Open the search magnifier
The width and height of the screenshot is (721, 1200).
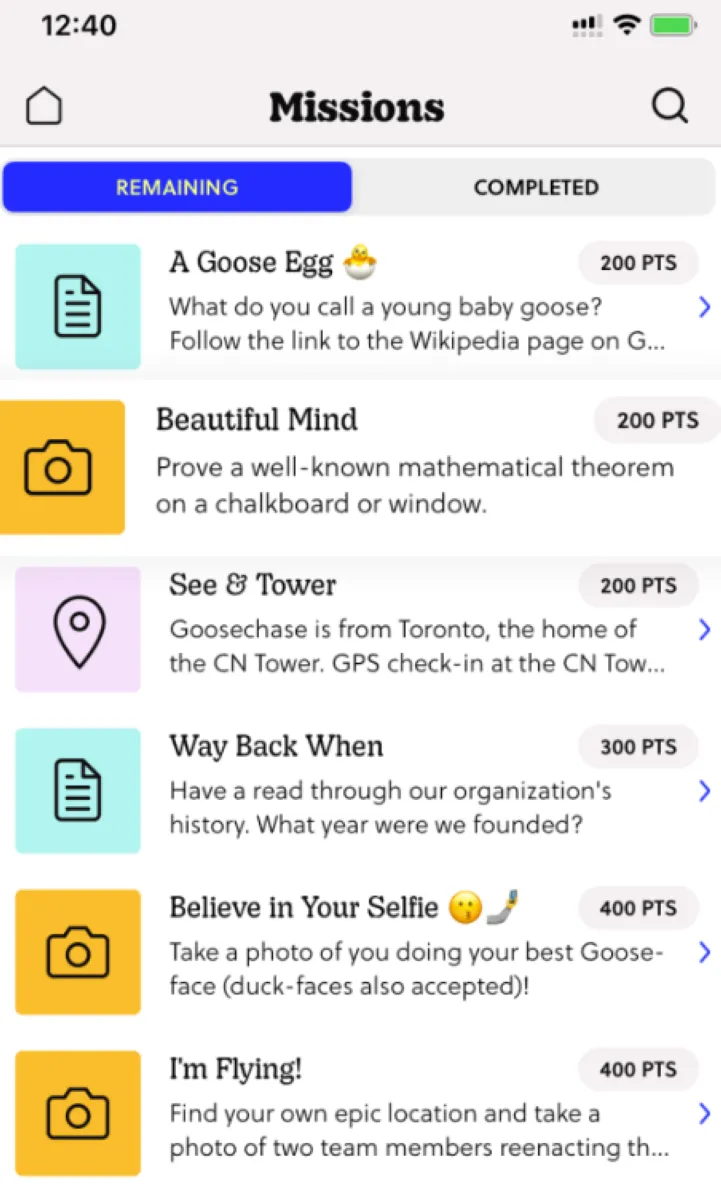[x=670, y=106]
